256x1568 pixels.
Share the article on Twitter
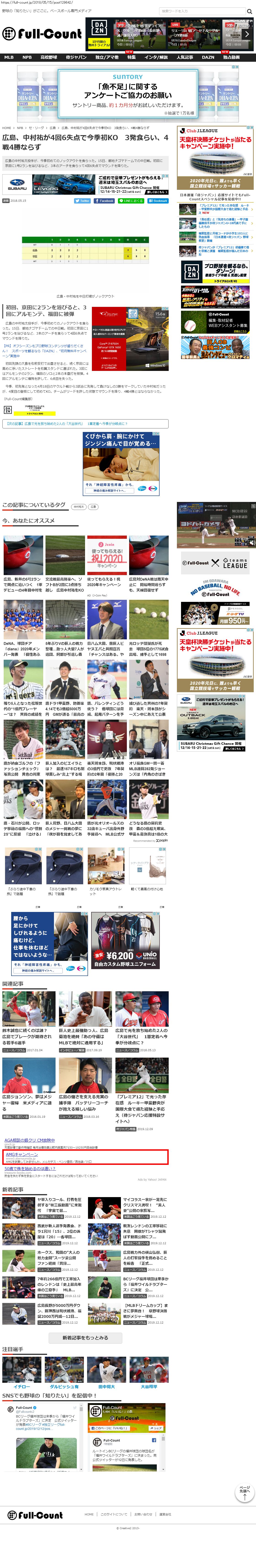pyautogui.click(x=82, y=200)
